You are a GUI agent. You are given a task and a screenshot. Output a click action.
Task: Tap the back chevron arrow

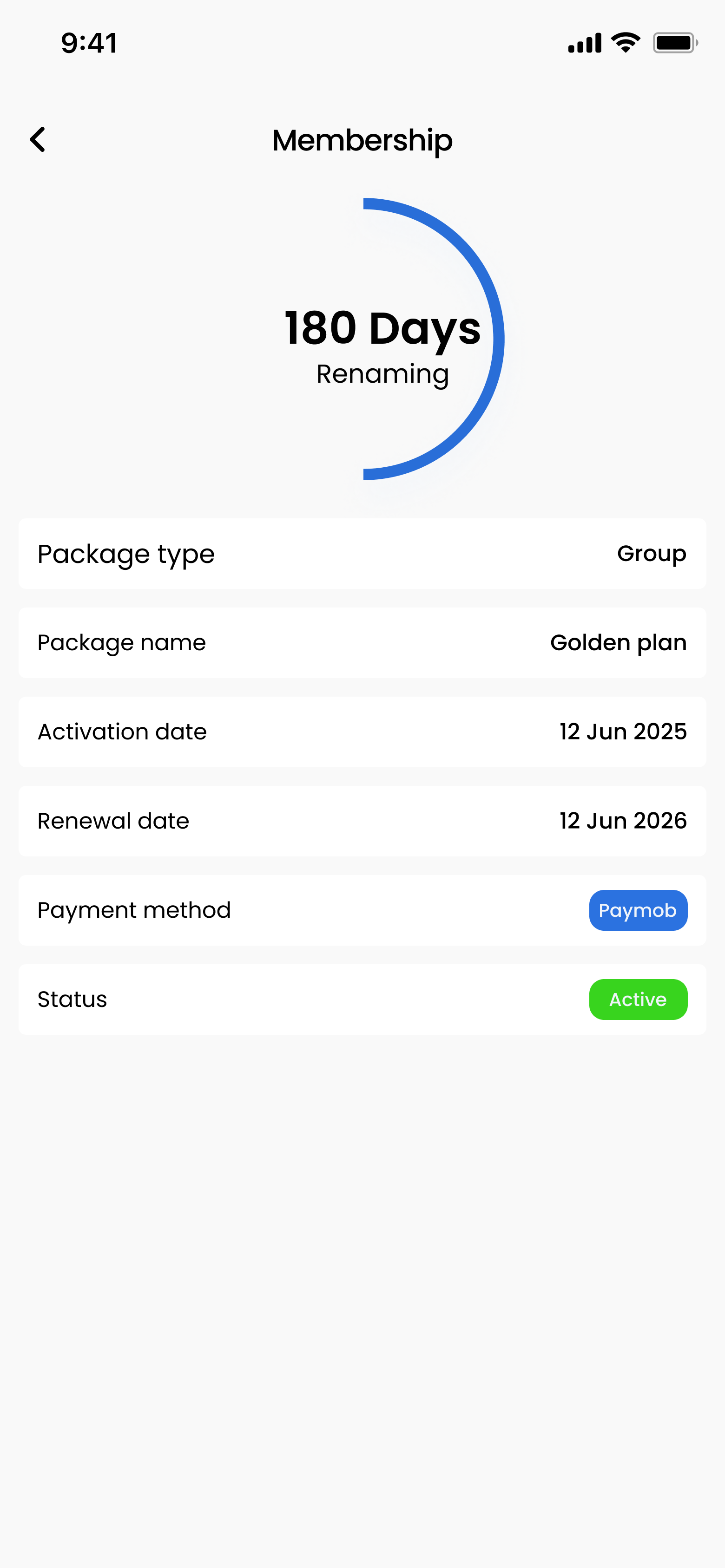tap(38, 139)
